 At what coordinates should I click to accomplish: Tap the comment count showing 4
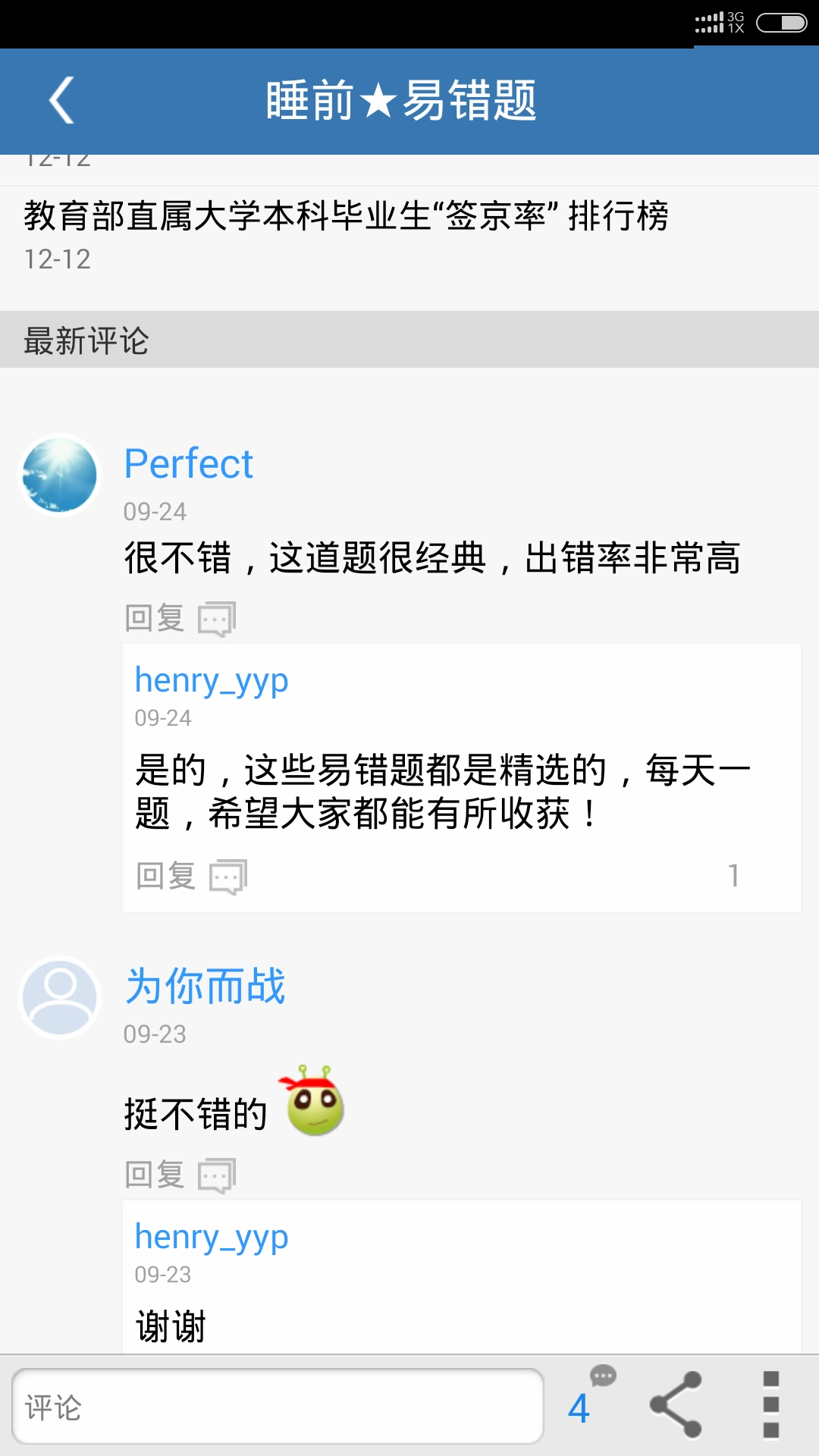click(x=579, y=1409)
